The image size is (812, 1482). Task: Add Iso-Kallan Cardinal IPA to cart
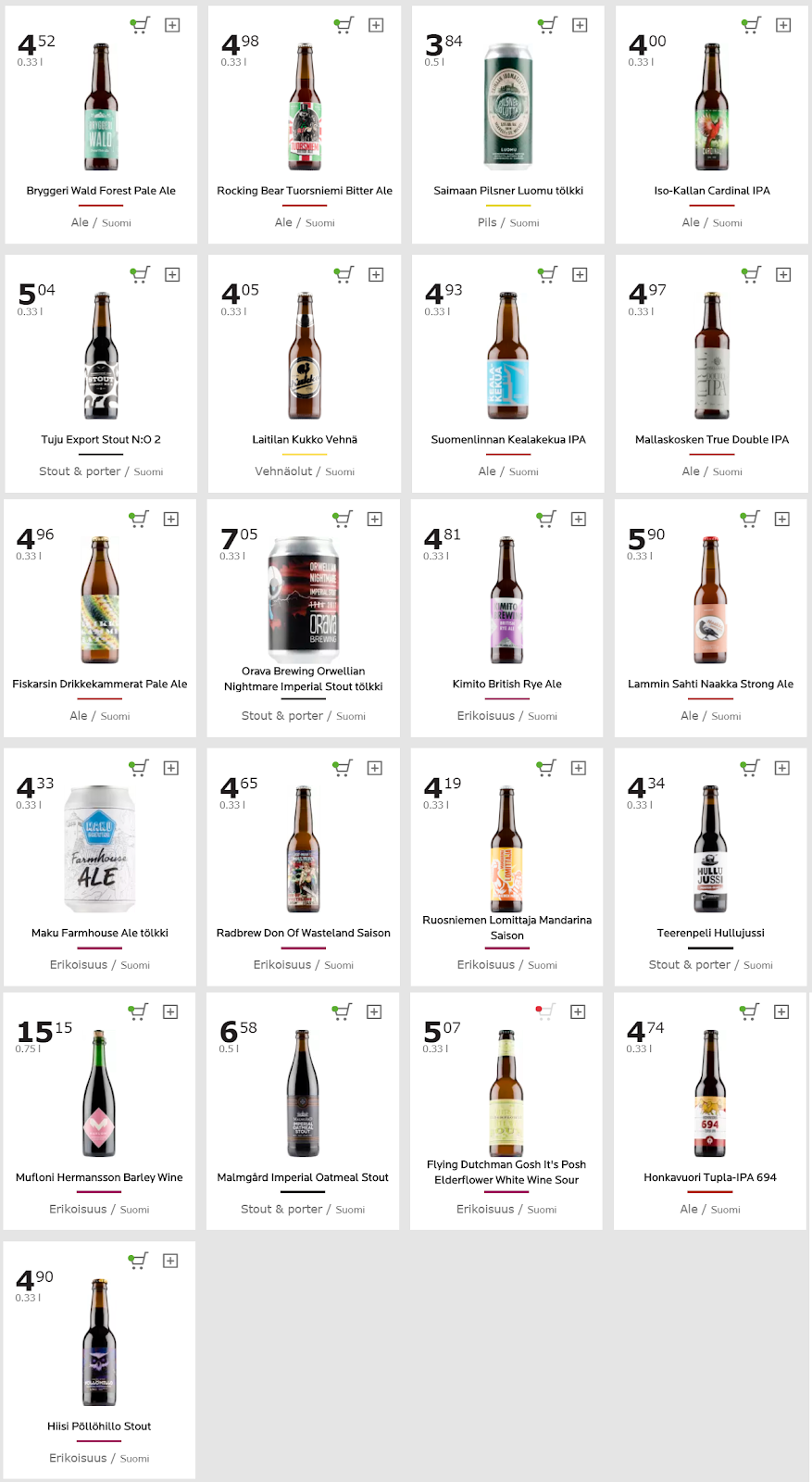coord(751,25)
